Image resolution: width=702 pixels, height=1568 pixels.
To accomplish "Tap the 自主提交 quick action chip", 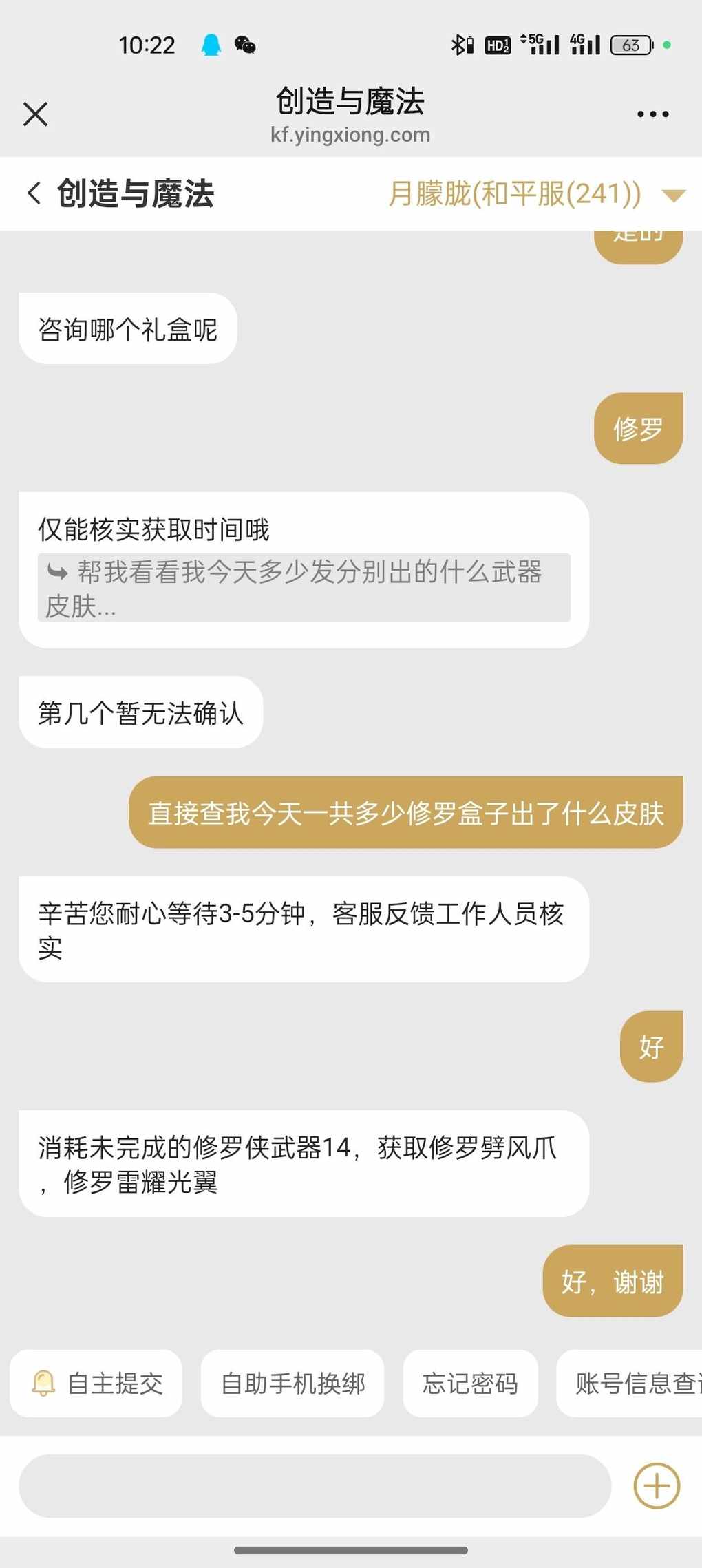I will (x=96, y=1384).
